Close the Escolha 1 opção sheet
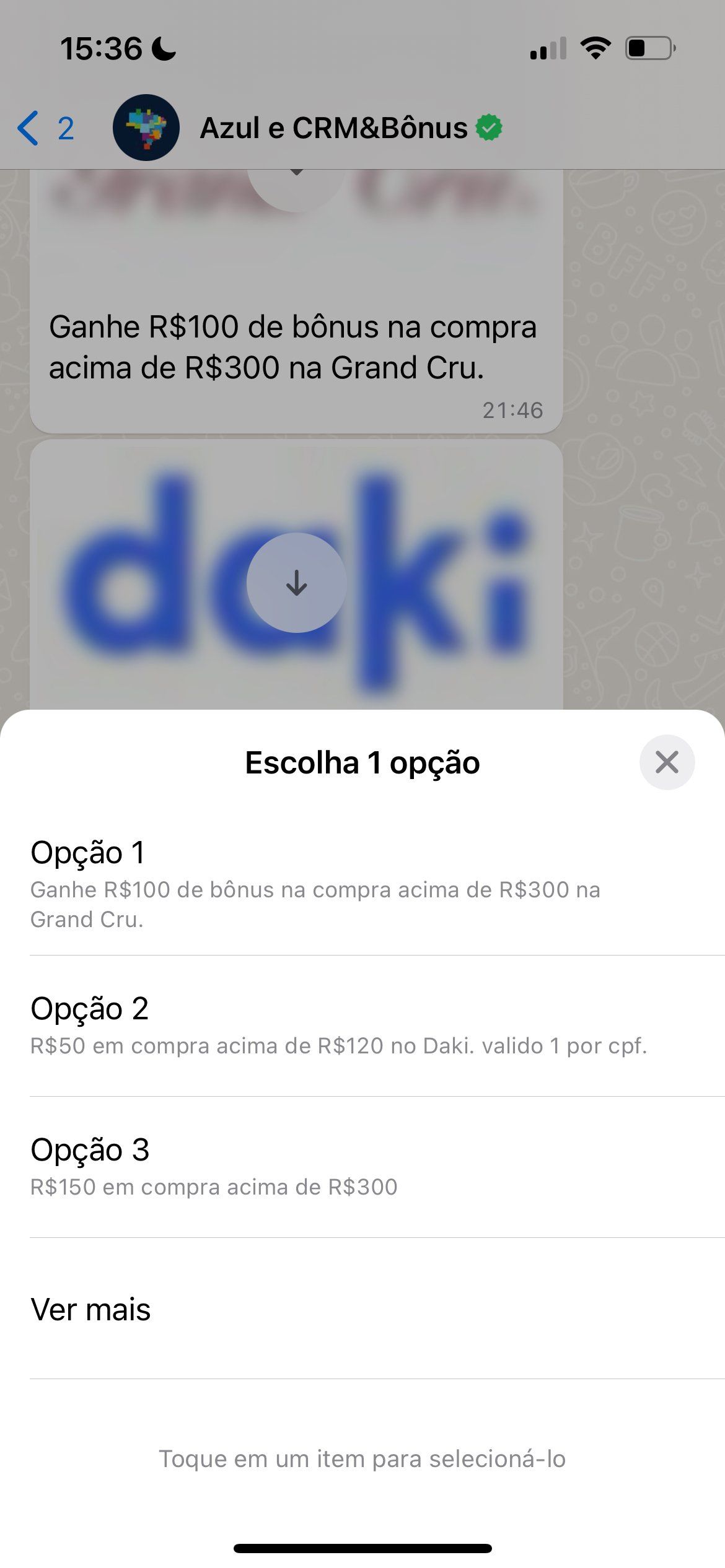The height and width of the screenshot is (1568, 725). [667, 762]
